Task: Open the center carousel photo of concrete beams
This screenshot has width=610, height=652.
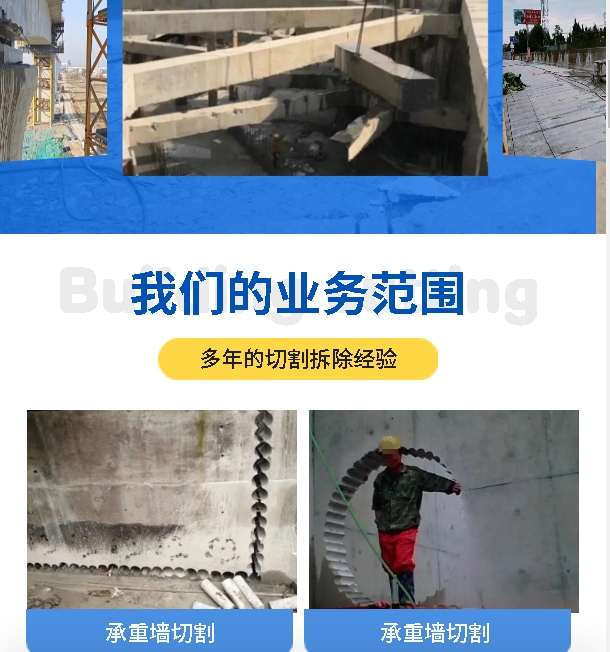Action: pyautogui.click(x=305, y=88)
